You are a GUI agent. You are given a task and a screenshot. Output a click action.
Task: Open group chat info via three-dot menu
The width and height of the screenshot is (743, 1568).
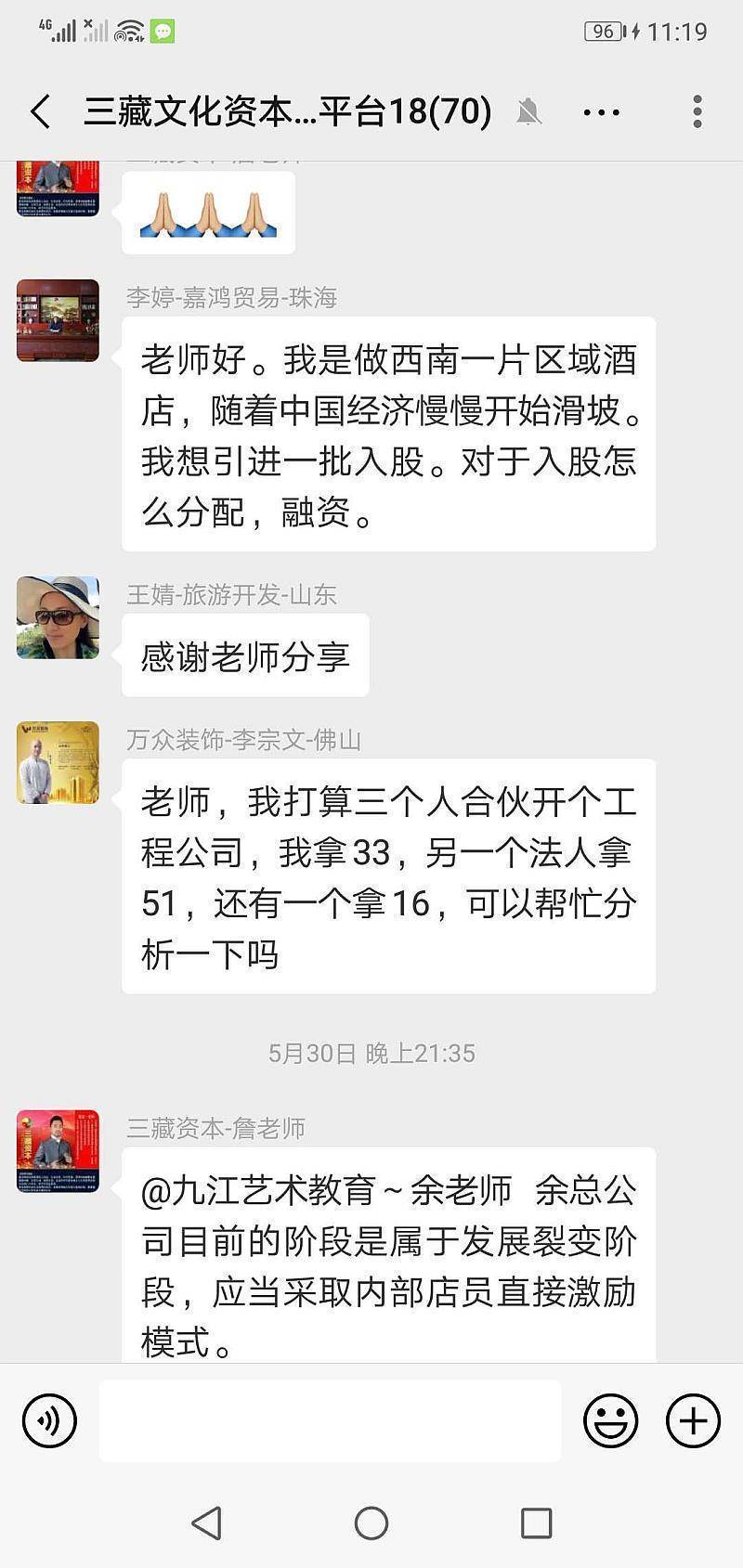(601, 112)
